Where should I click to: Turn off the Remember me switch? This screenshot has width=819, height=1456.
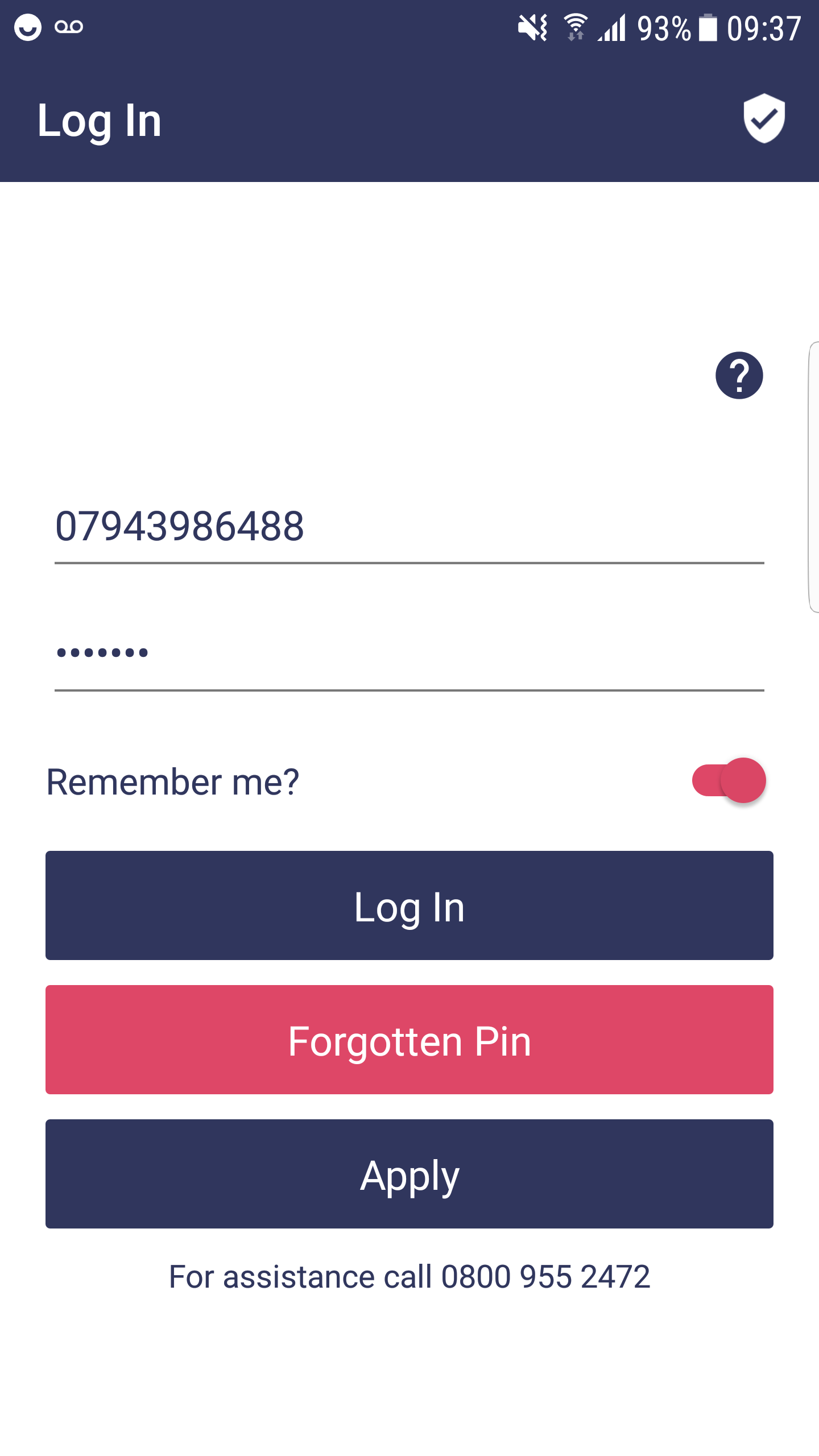(729, 780)
